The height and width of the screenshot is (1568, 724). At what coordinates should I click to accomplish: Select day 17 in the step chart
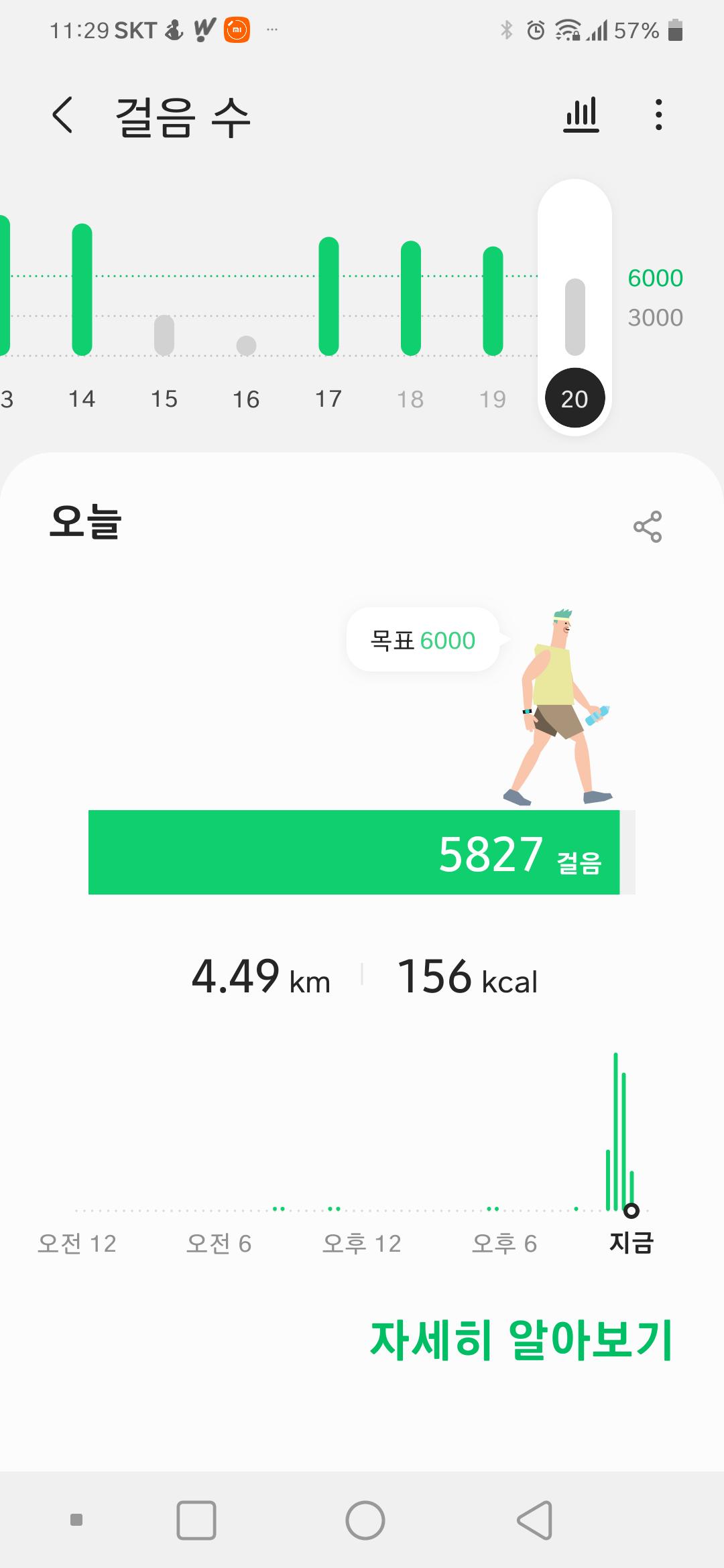coord(328,315)
